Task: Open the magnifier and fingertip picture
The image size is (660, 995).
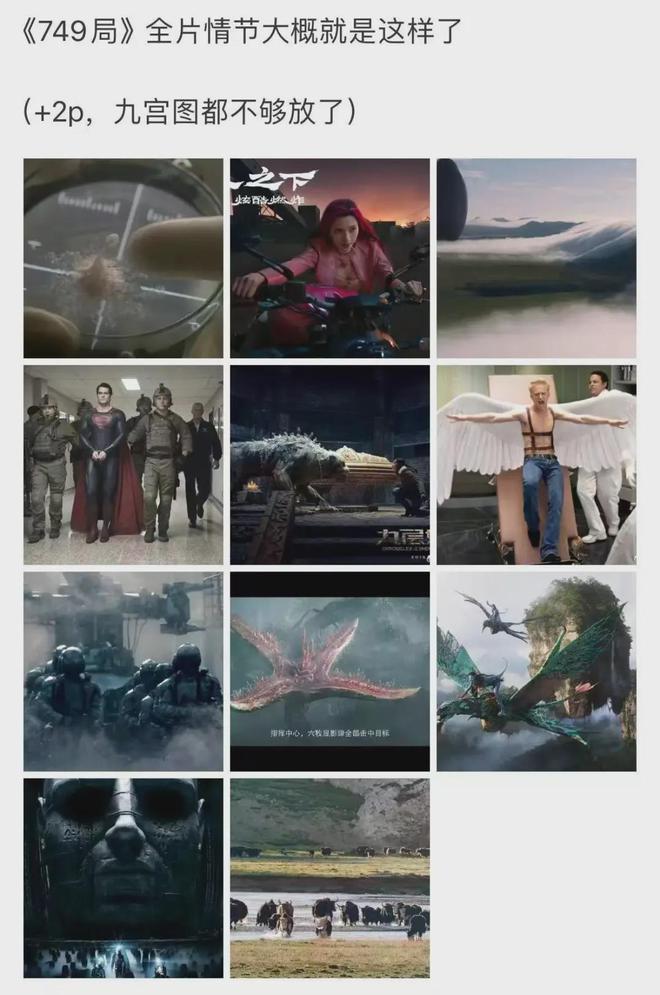Action: [123, 258]
